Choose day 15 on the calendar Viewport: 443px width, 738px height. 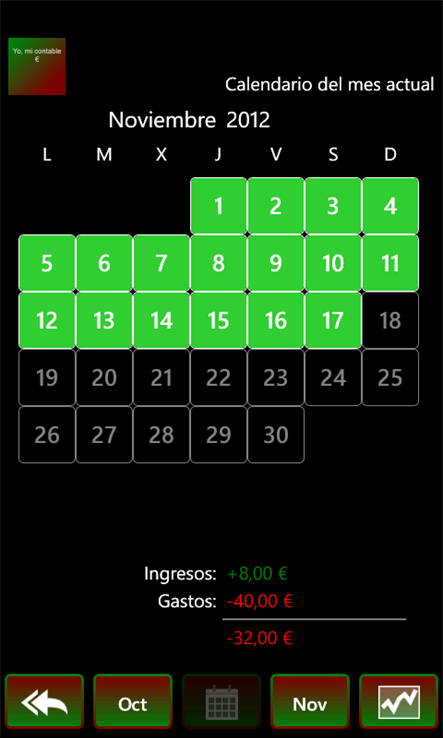pyautogui.click(x=218, y=321)
